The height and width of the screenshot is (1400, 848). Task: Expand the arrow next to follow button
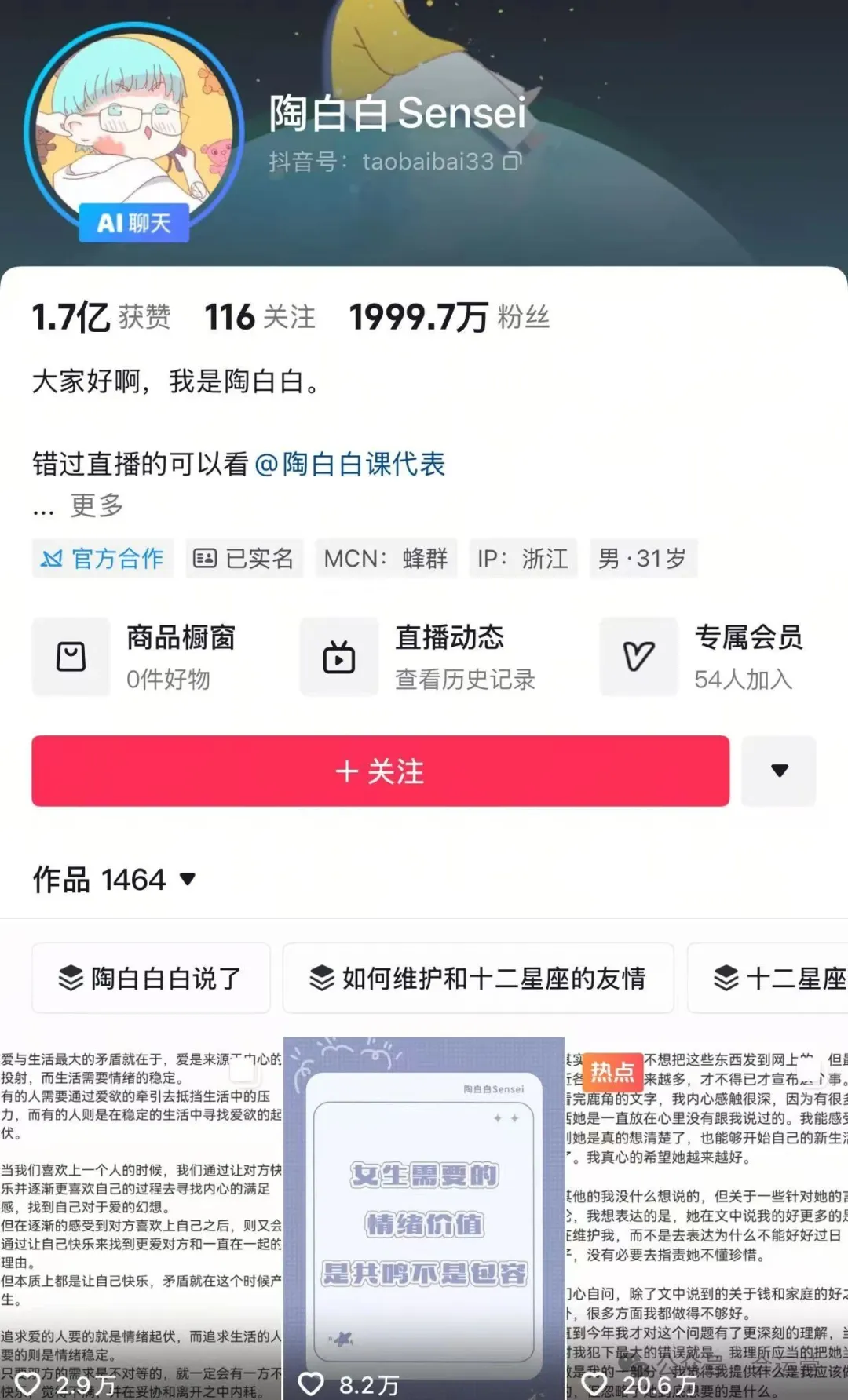779,771
